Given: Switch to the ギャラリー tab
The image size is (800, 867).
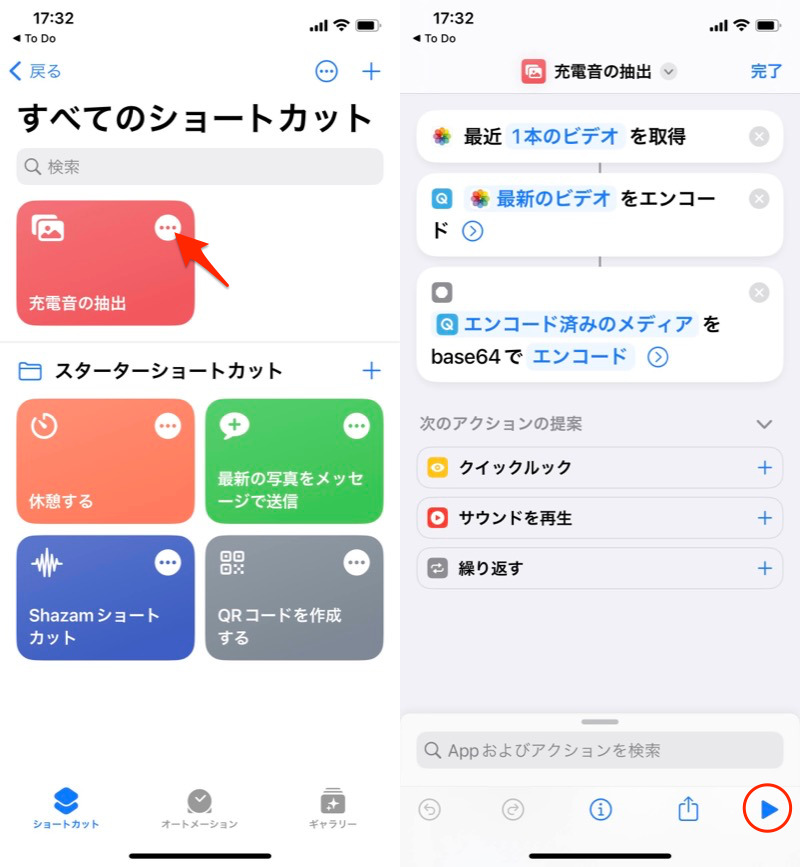Looking at the screenshot, I should [x=333, y=809].
